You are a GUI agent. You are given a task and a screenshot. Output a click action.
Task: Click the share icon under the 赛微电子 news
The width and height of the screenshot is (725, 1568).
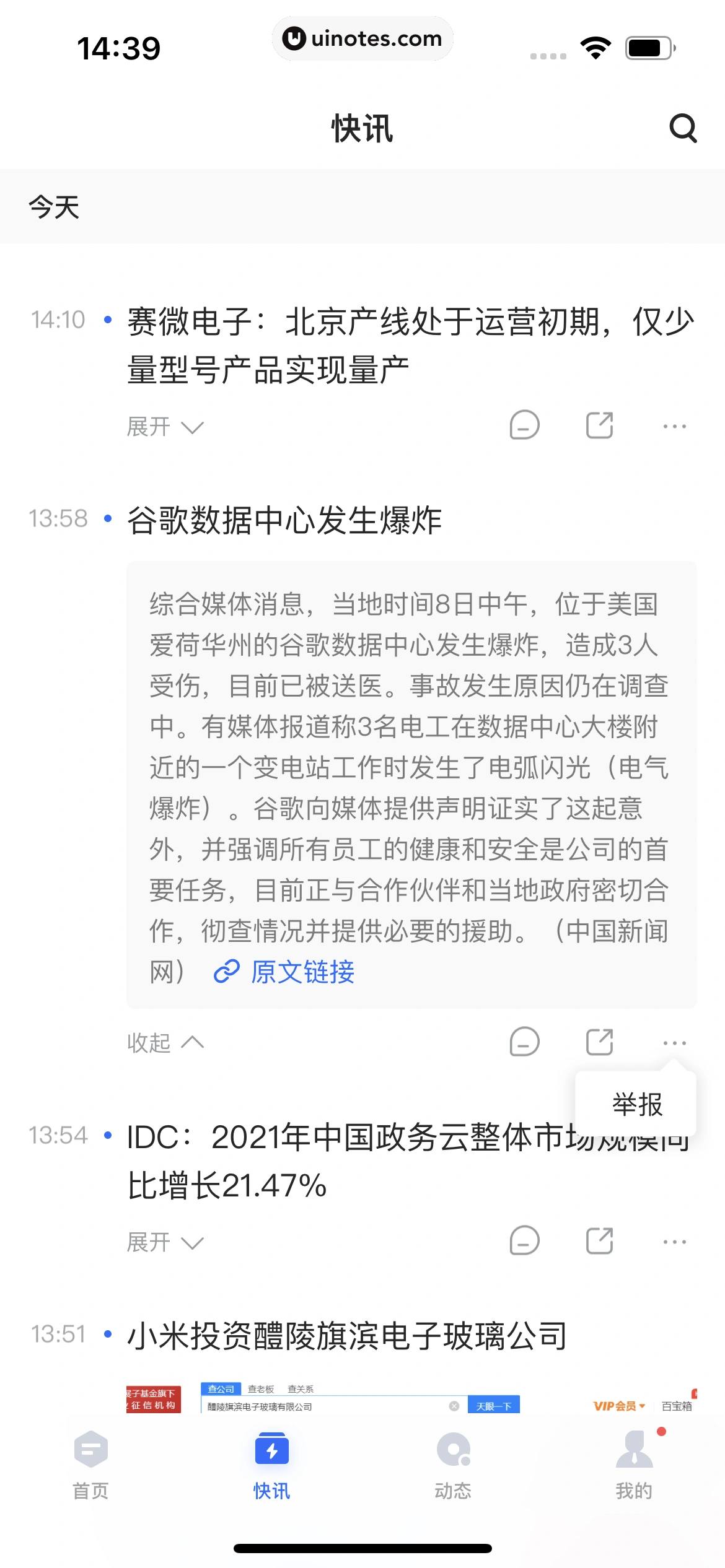[x=598, y=424]
